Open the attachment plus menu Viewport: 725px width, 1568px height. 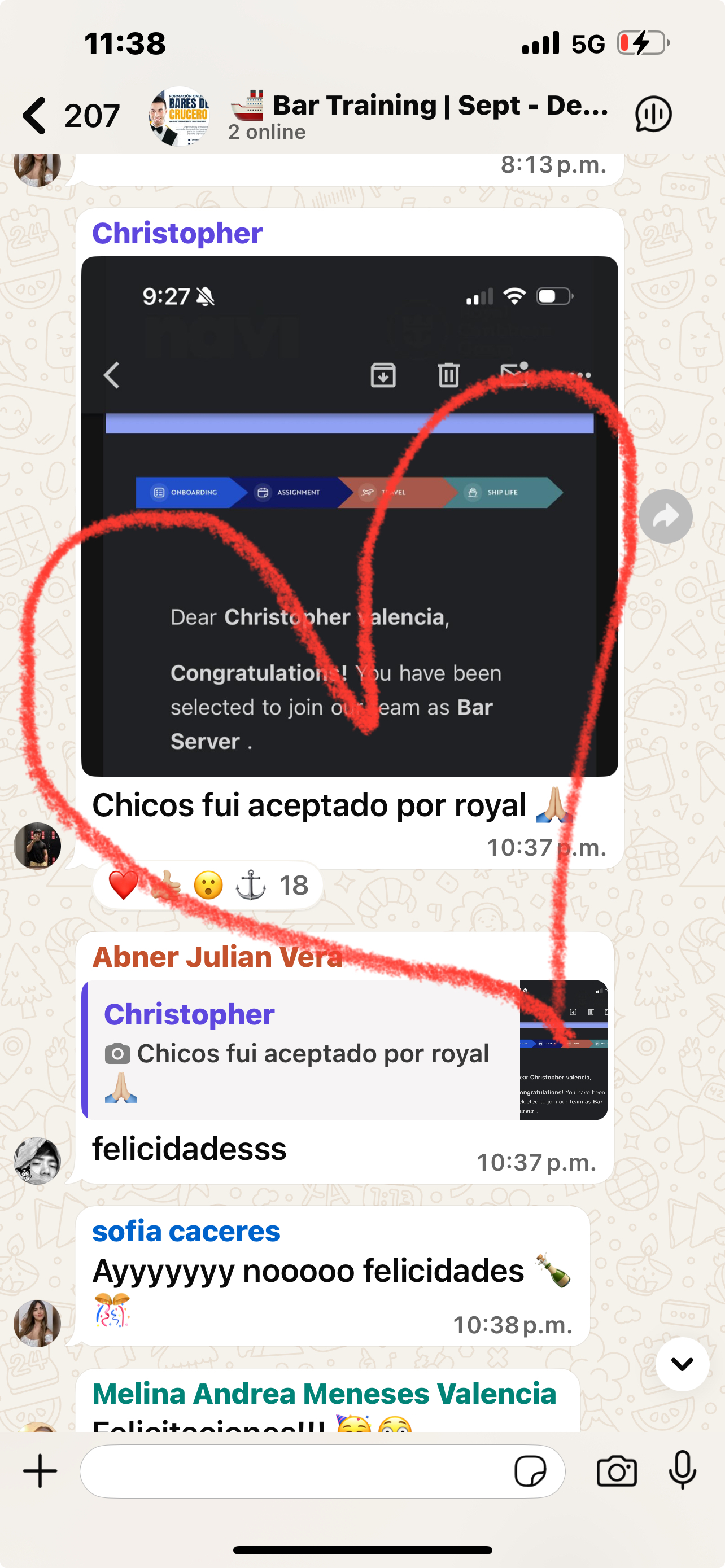click(40, 1471)
